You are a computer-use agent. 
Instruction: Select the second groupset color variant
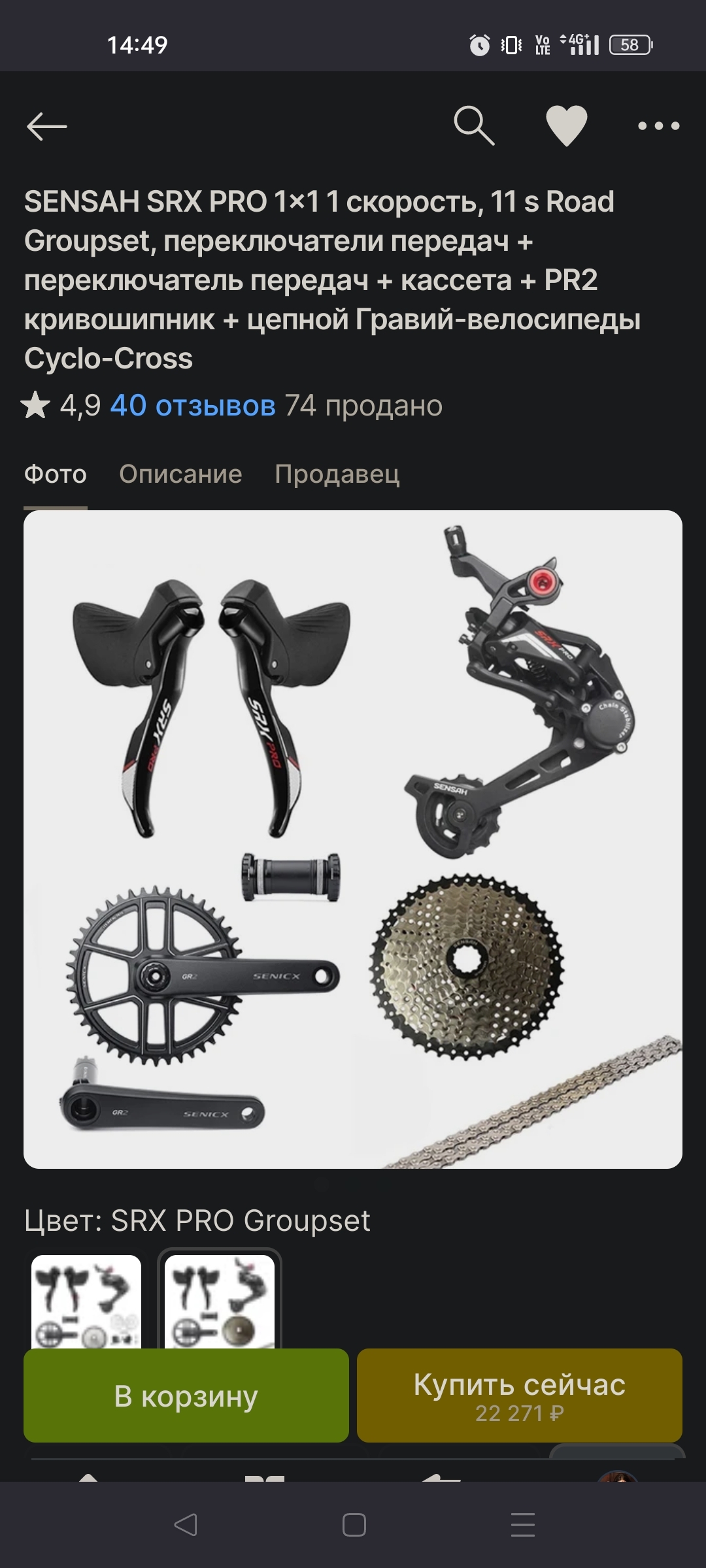[220, 1301]
